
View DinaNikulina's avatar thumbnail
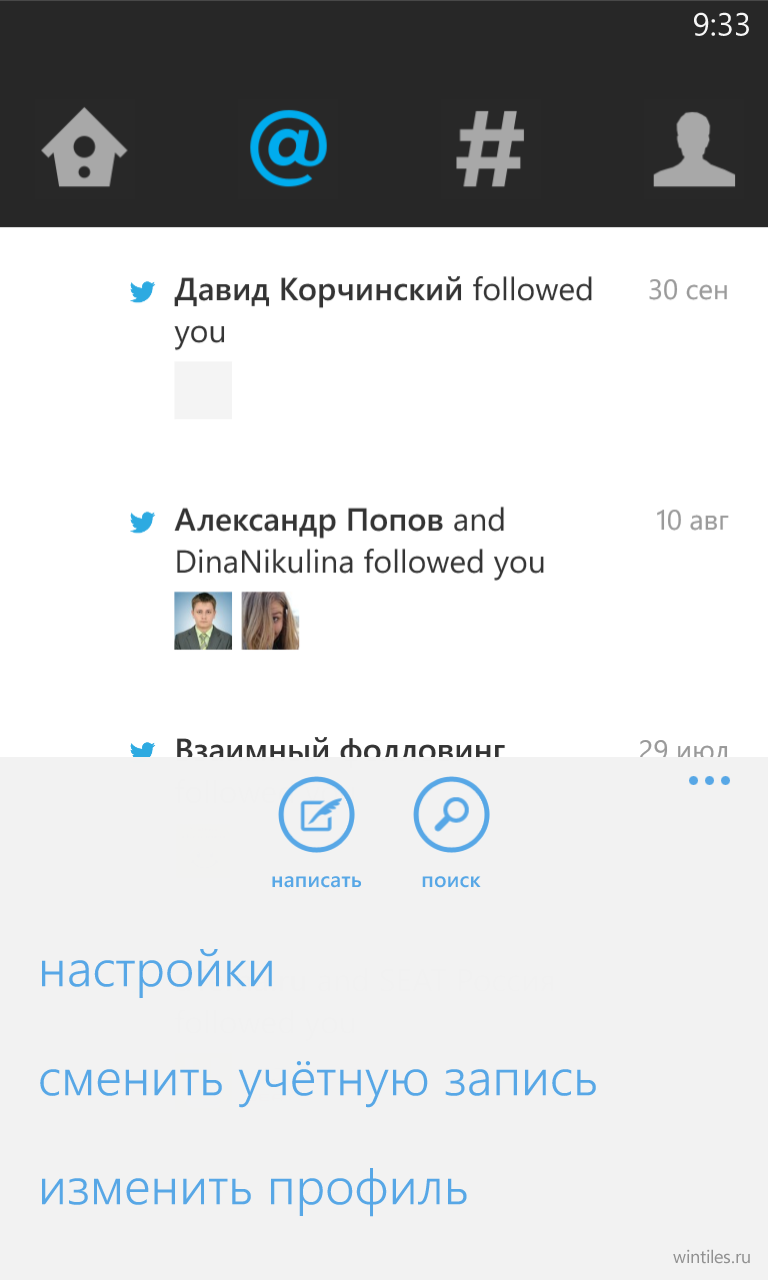(x=270, y=621)
